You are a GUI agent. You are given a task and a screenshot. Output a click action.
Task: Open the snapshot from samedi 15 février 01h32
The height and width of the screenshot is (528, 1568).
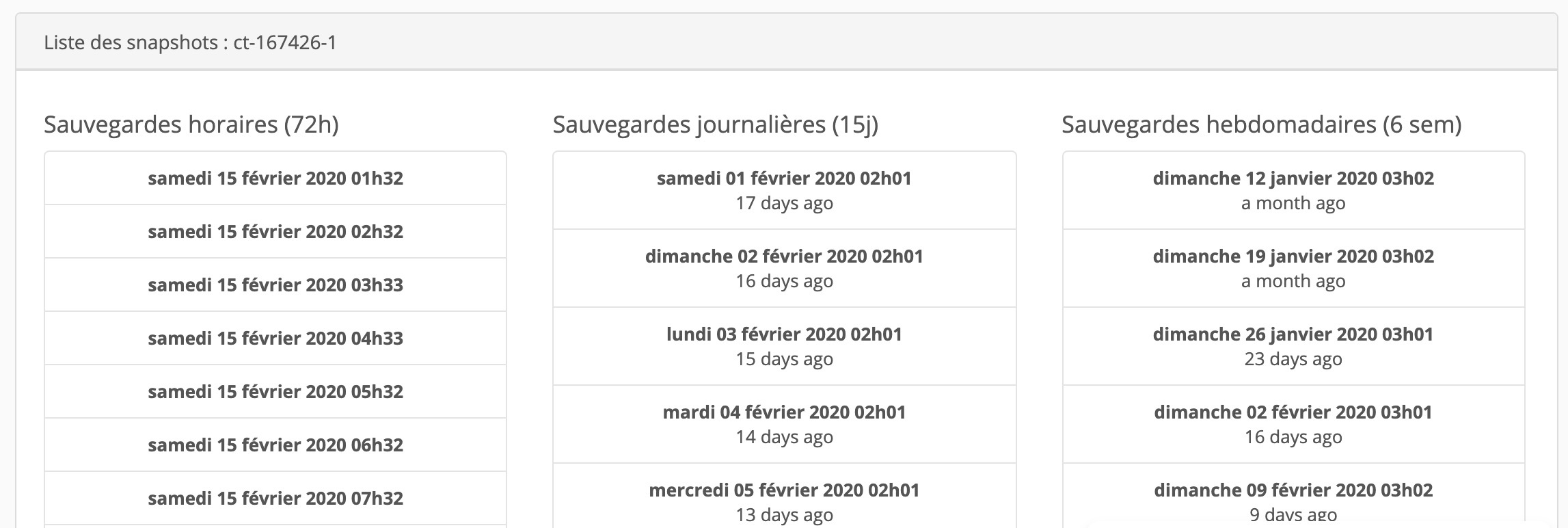point(275,179)
